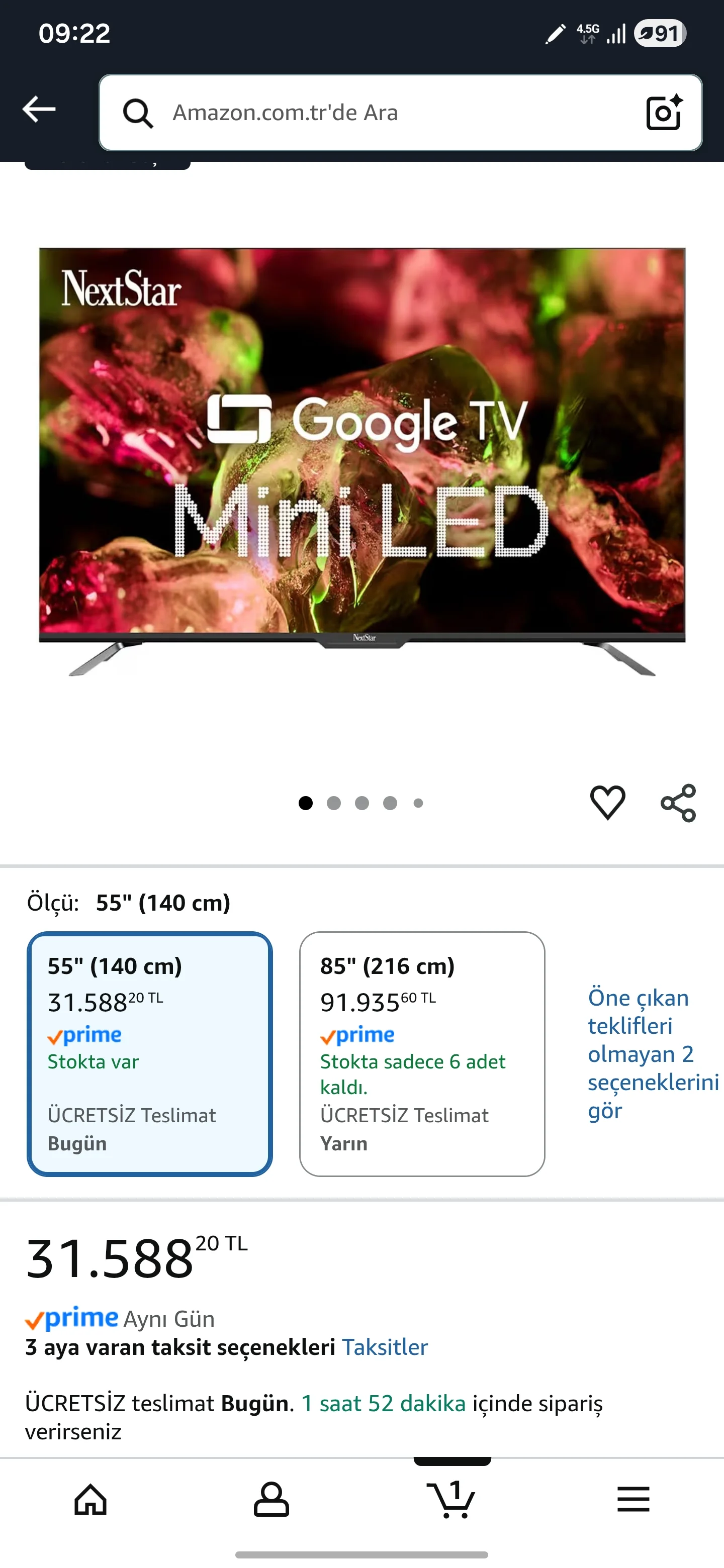
Task: Open the shopping cart icon
Action: click(x=453, y=1501)
